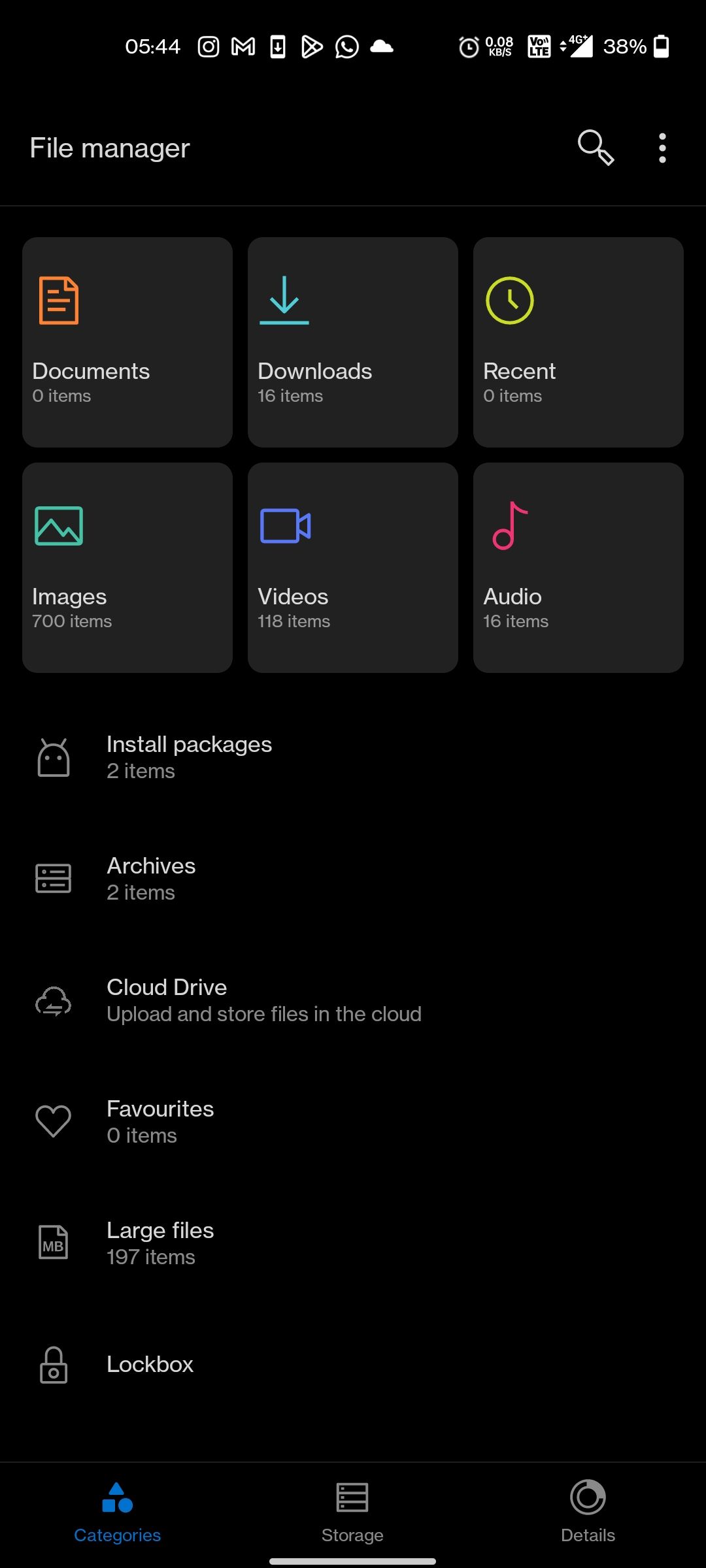Viewport: 706px width, 1568px height.
Task: Open the three-dot overflow menu
Action: [662, 148]
